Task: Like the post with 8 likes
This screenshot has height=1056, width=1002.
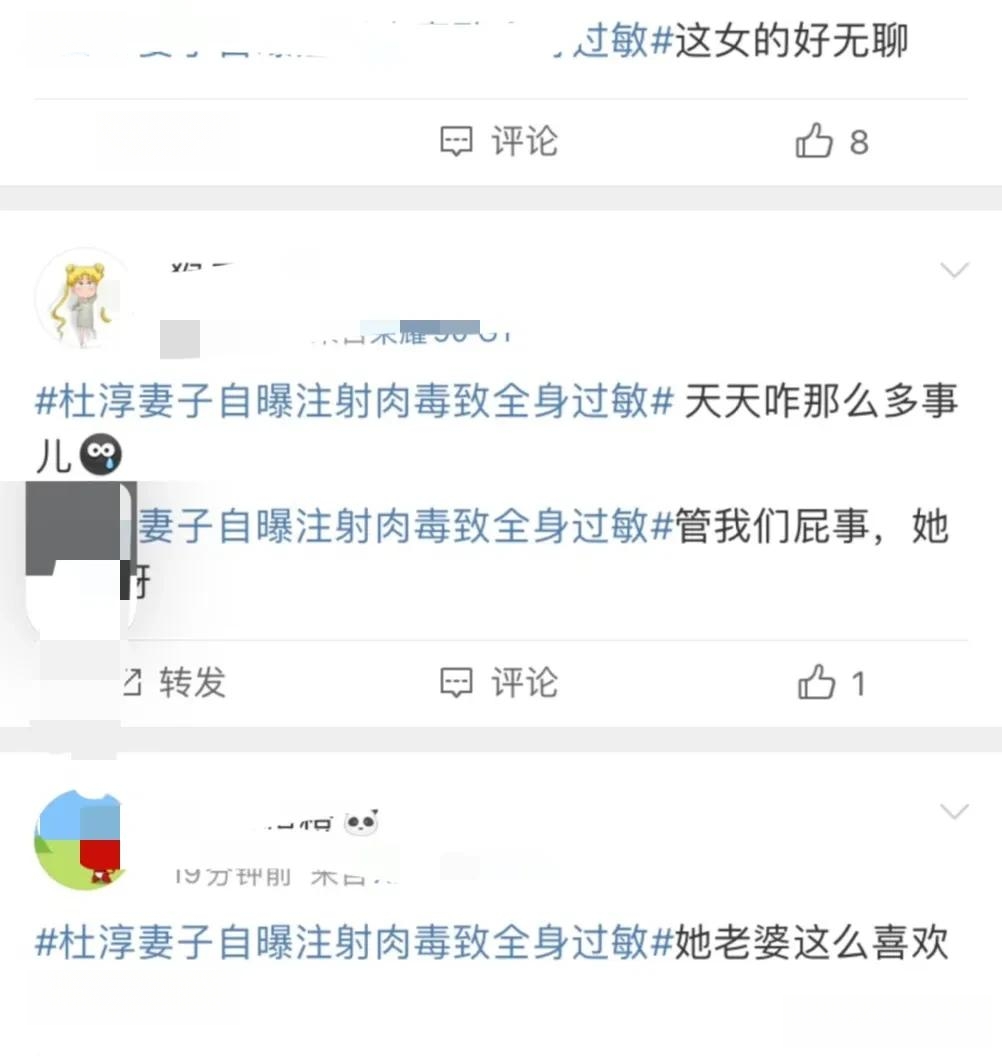Action: point(832,142)
